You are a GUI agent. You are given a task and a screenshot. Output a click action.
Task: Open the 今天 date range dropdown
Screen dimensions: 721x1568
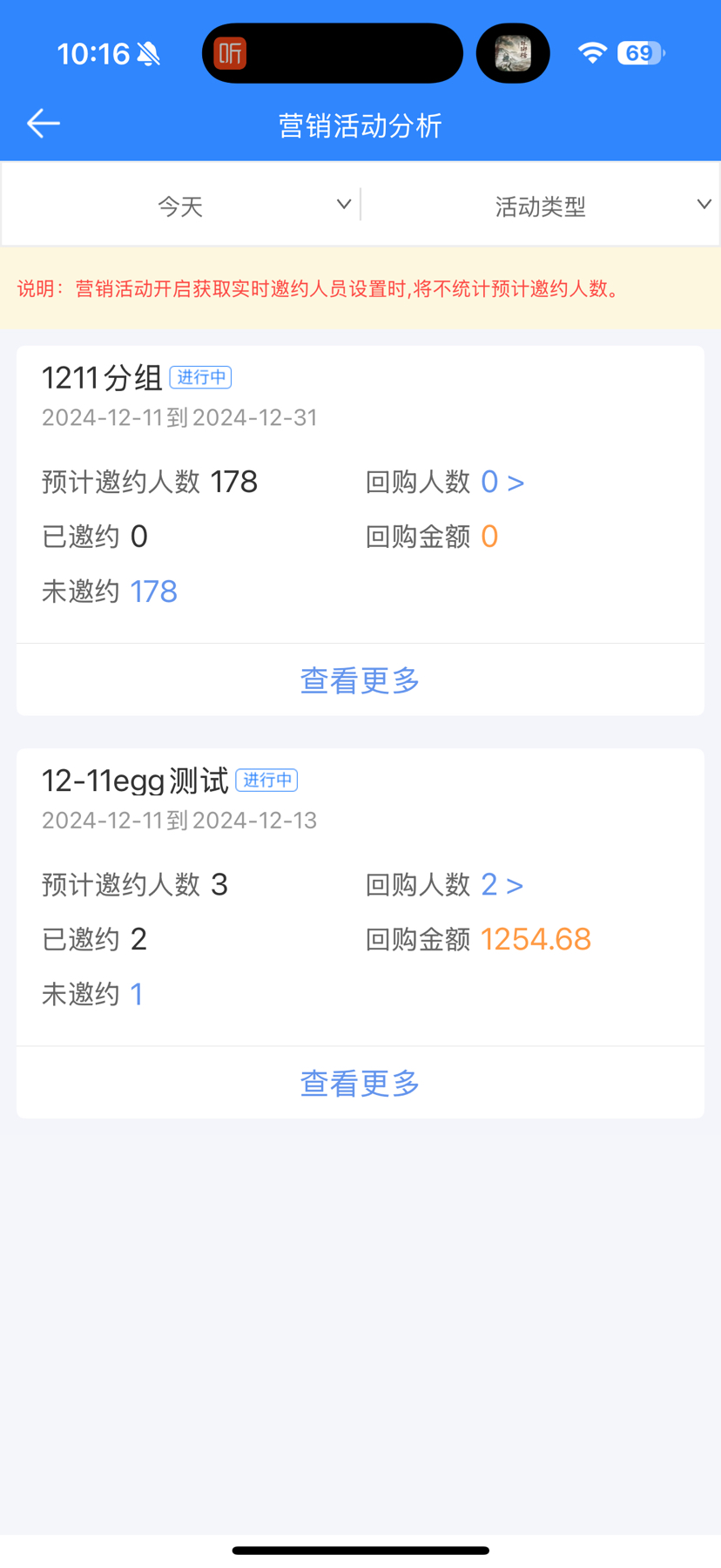click(x=181, y=206)
